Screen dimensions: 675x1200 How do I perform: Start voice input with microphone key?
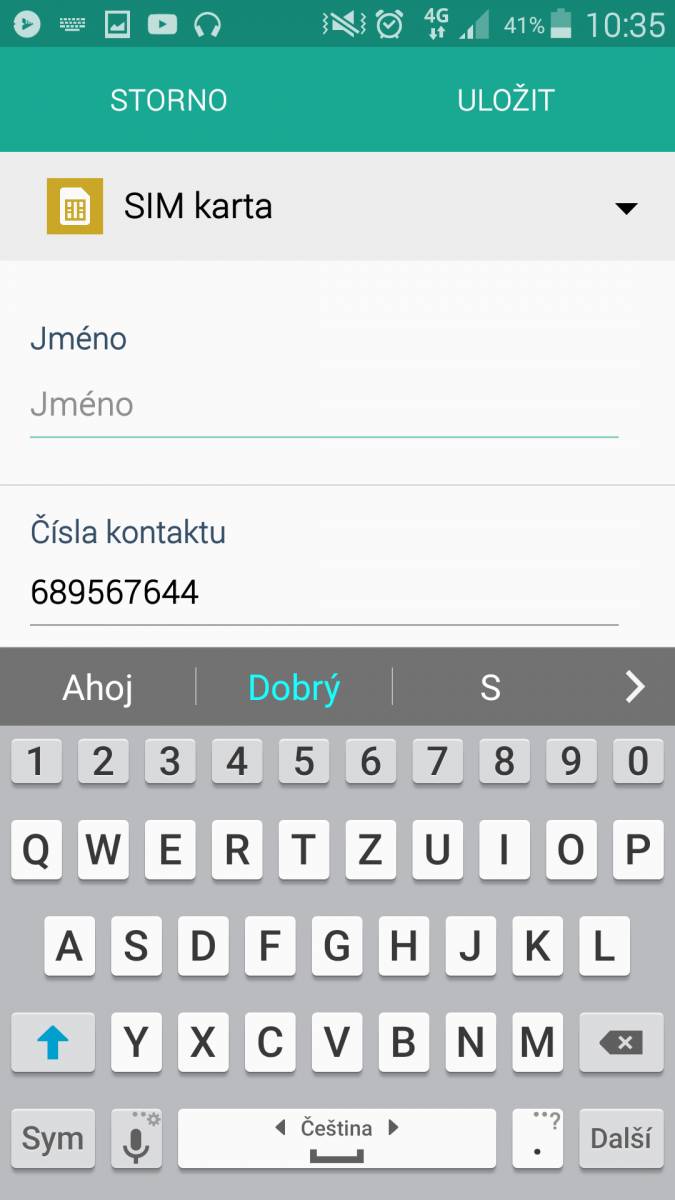[136, 1138]
